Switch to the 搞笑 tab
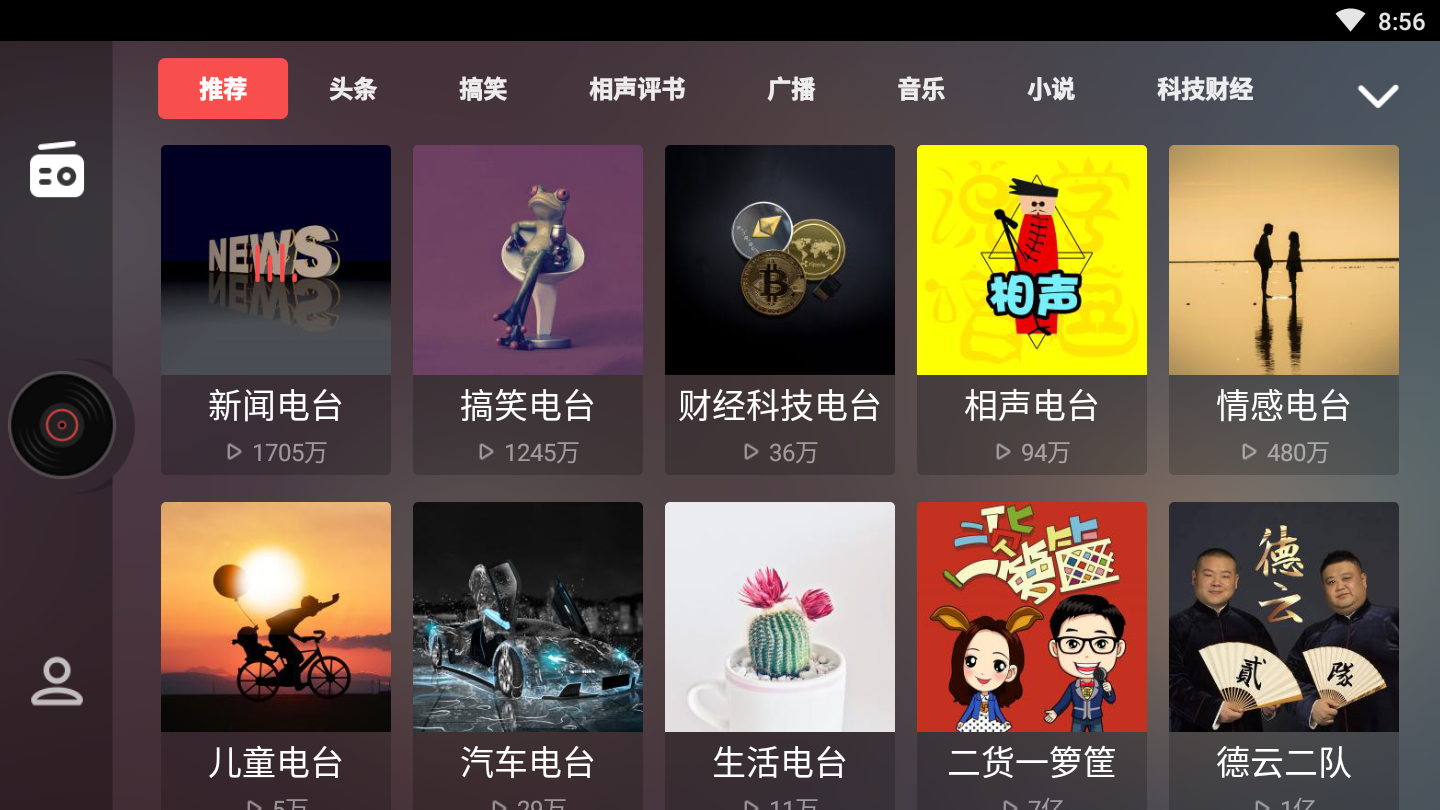1440x810 pixels. [x=483, y=89]
